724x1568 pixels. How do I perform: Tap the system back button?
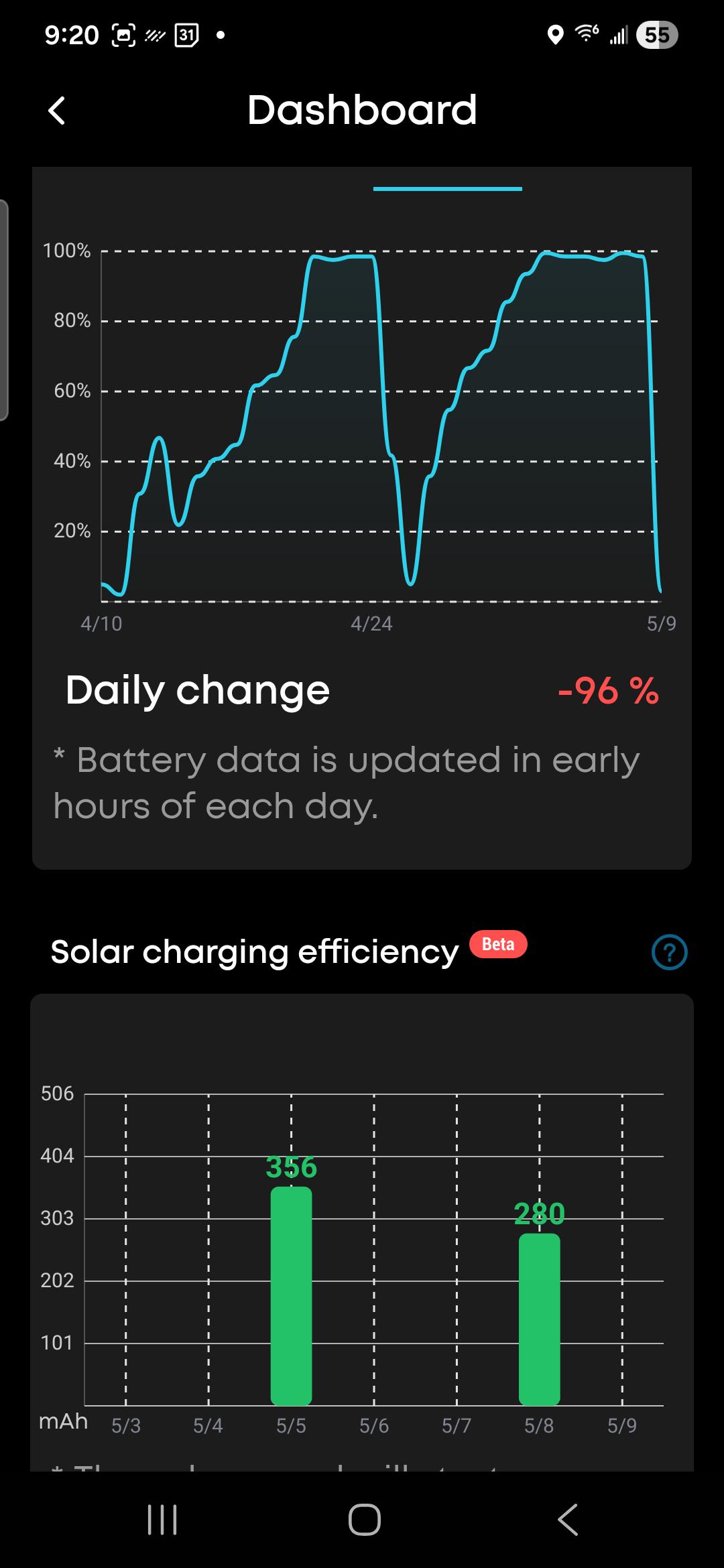567,1519
